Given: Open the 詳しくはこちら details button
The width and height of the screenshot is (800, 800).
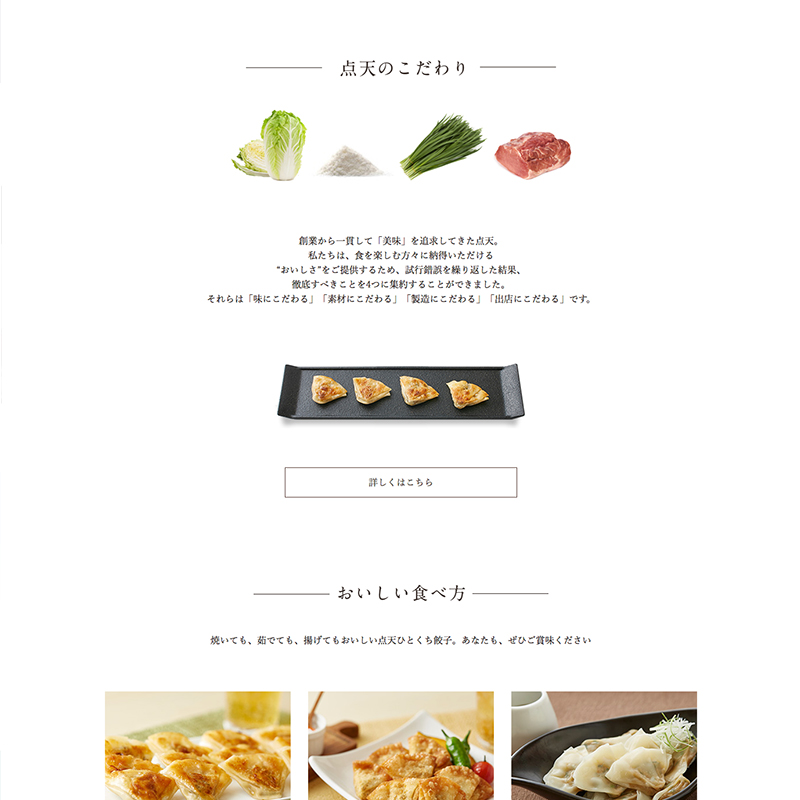Looking at the screenshot, I should coord(400,482).
